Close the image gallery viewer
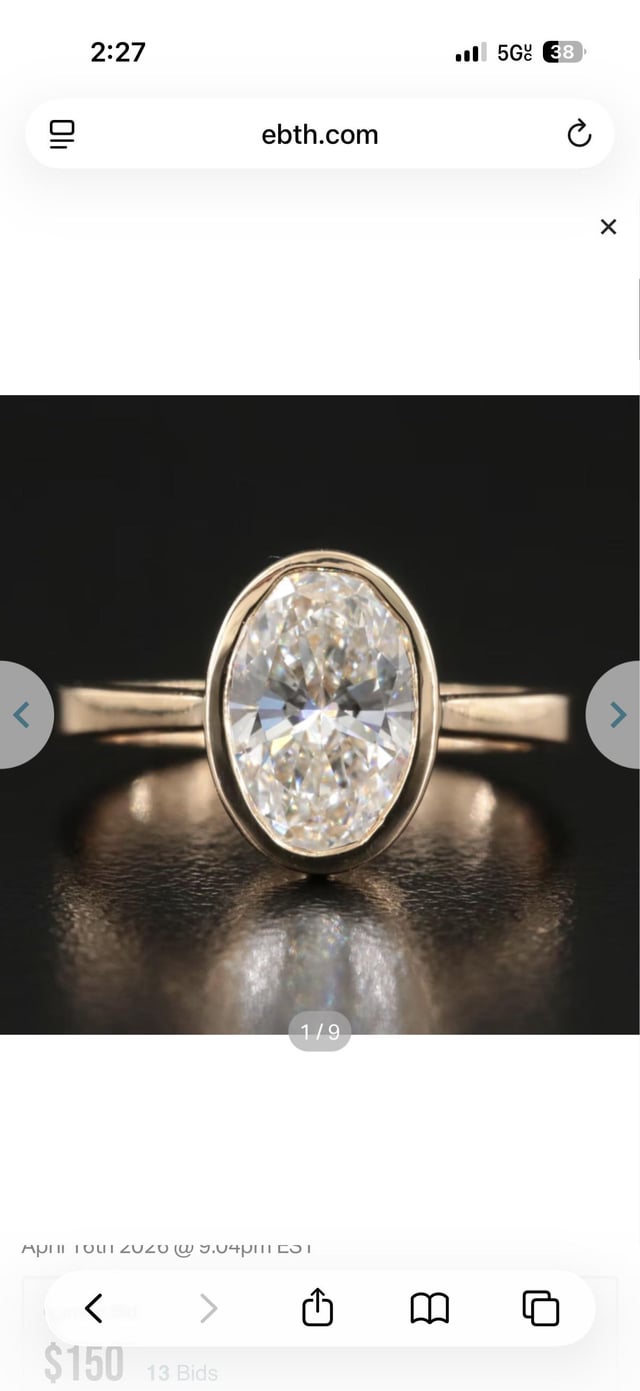The width and height of the screenshot is (640, 1391). click(x=608, y=227)
